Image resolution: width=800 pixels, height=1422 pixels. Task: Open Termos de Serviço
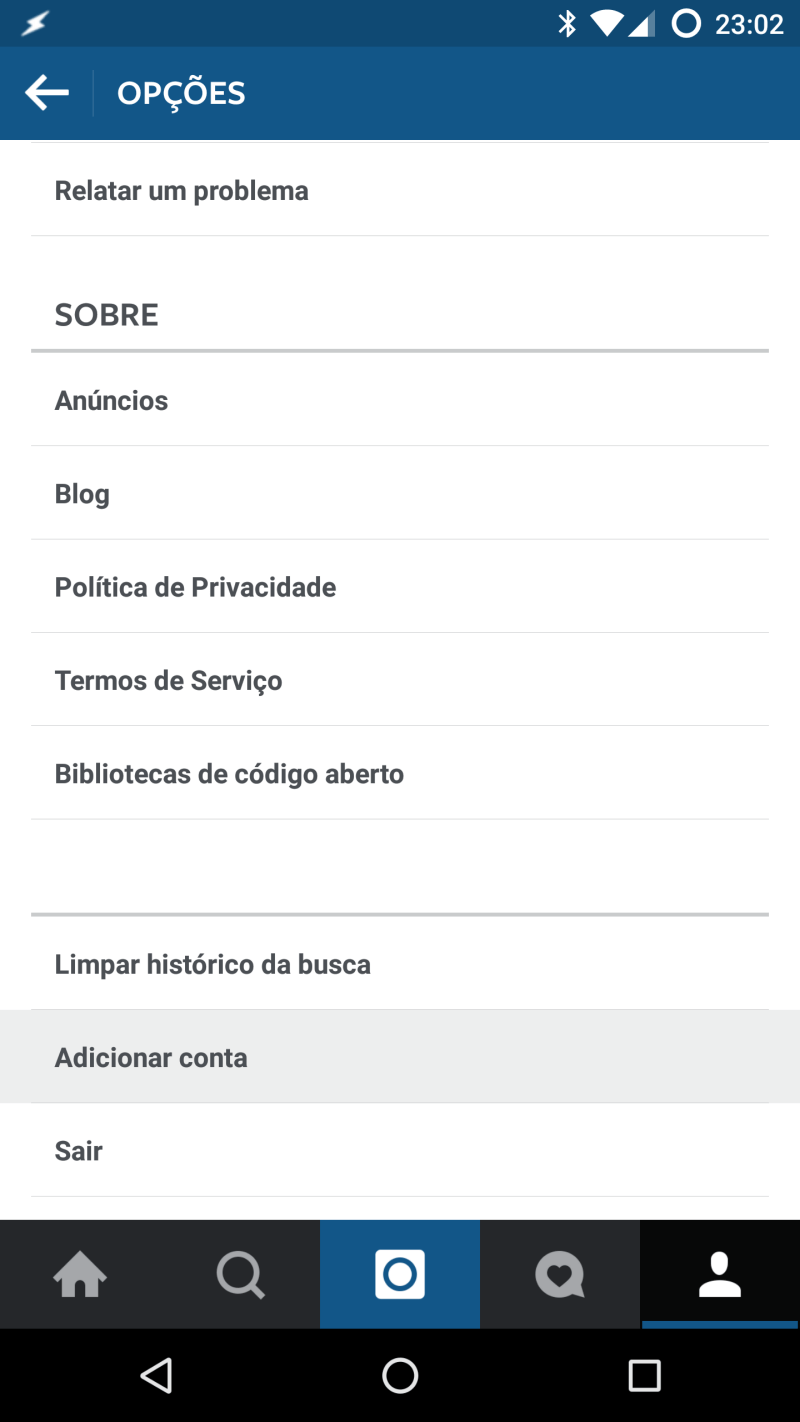pos(400,680)
